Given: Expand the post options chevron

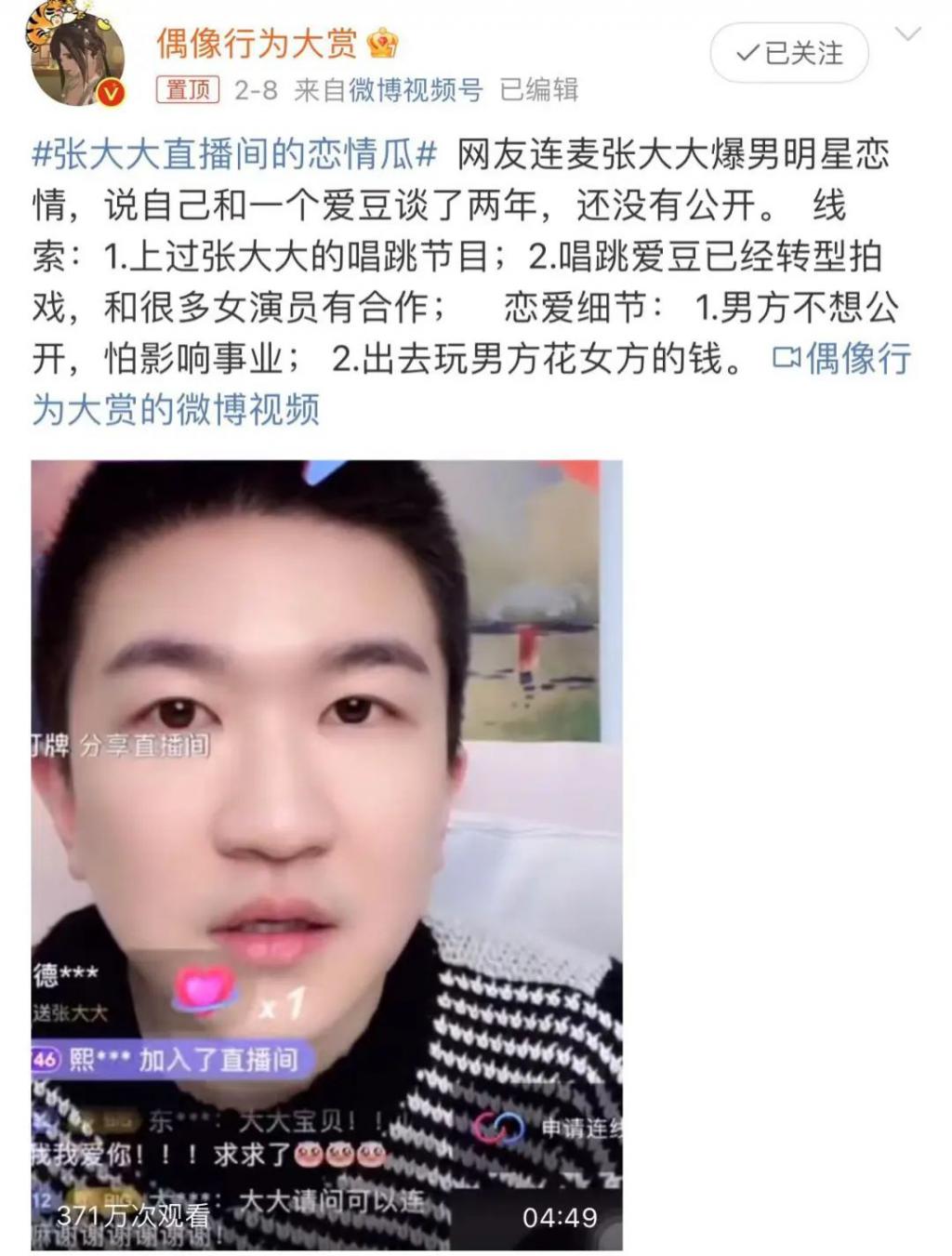Looking at the screenshot, I should coord(906,35).
